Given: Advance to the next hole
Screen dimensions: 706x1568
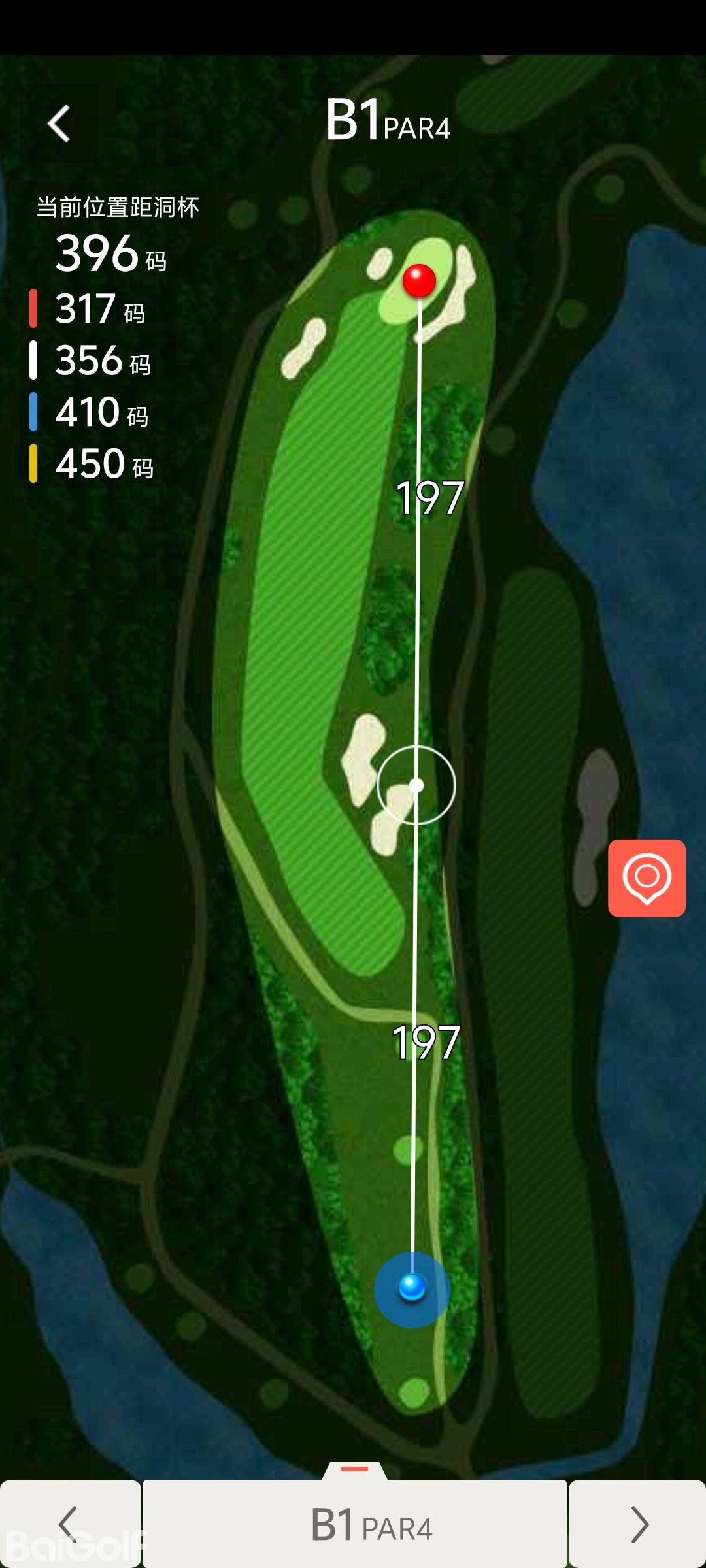Looking at the screenshot, I should [x=638, y=1523].
